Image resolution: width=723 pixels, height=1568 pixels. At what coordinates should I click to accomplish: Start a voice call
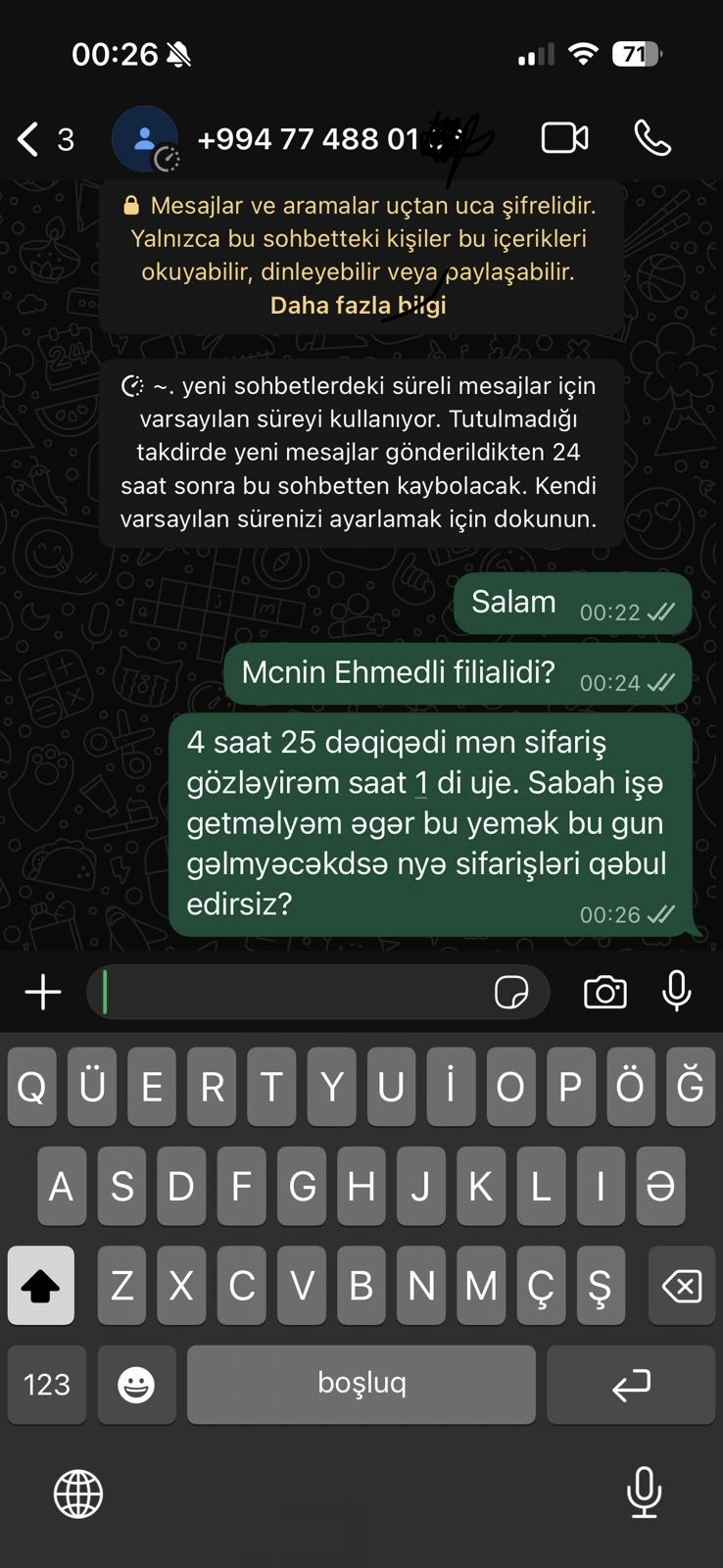pos(652,138)
